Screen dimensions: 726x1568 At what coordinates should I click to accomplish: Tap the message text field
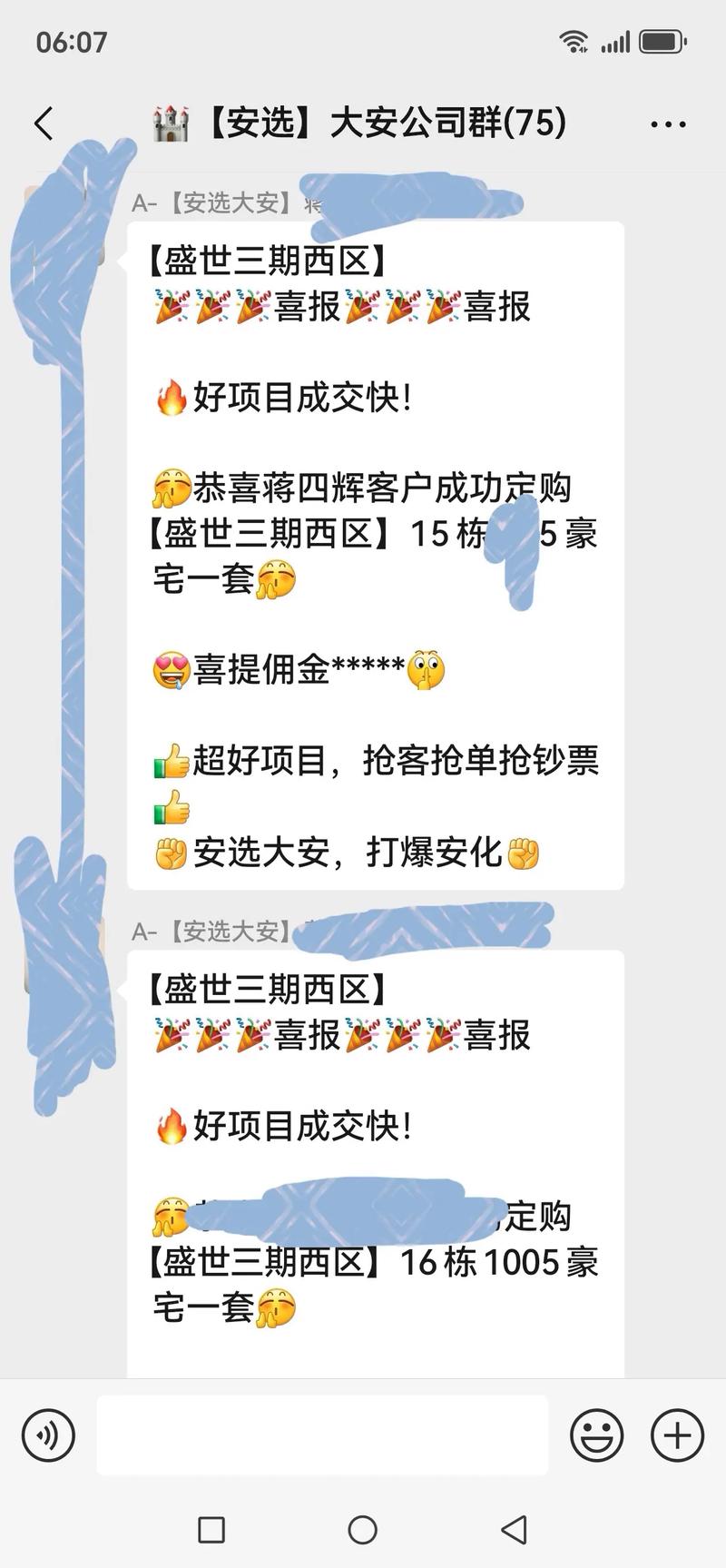click(x=322, y=1435)
